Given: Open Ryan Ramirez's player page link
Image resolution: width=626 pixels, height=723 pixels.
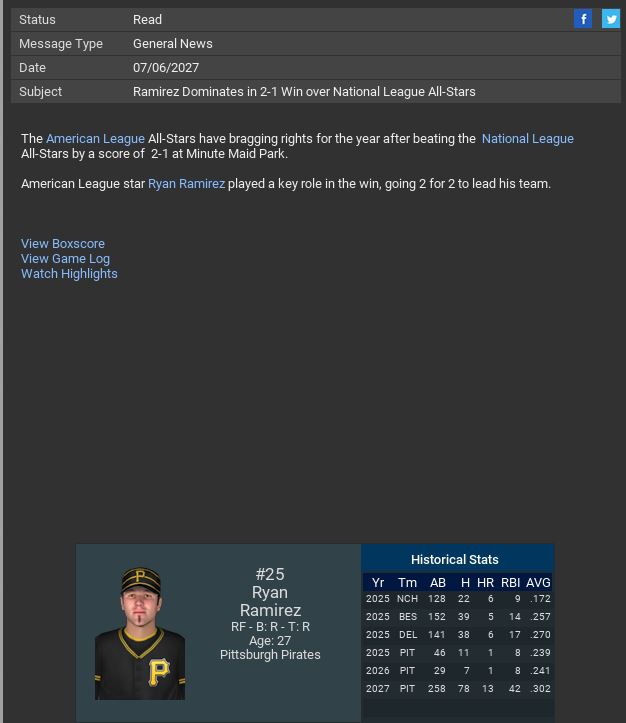Looking at the screenshot, I should pos(186,184).
